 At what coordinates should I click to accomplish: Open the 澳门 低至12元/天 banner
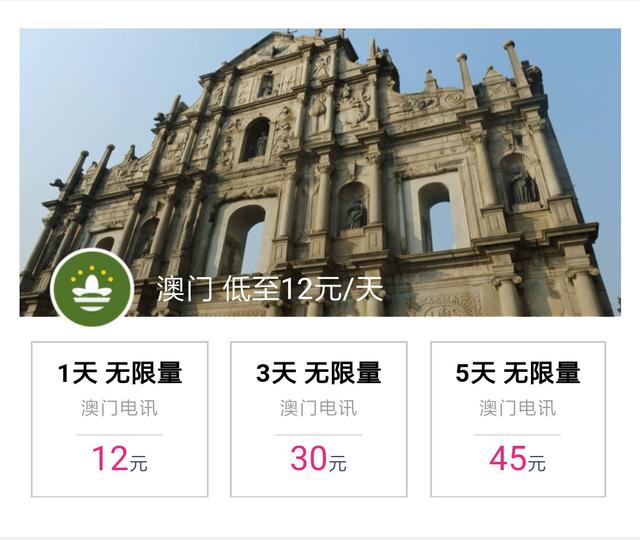[320, 172]
